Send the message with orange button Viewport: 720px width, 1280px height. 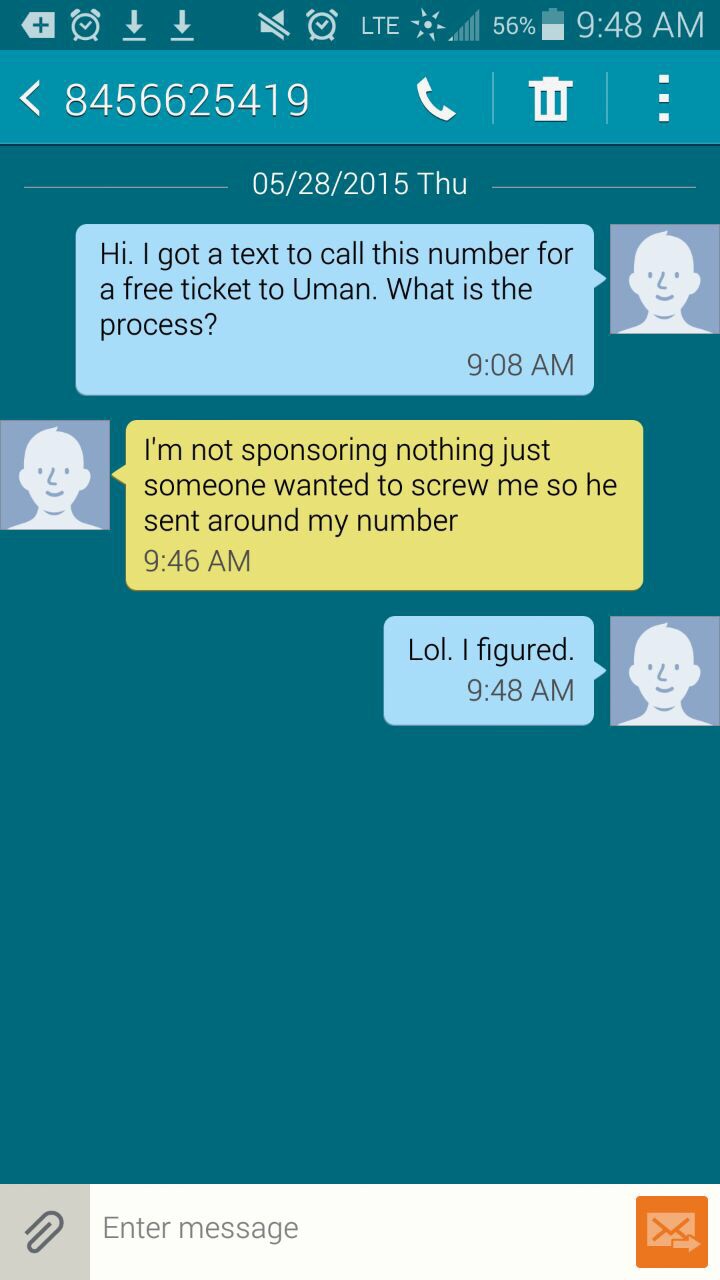point(671,1231)
